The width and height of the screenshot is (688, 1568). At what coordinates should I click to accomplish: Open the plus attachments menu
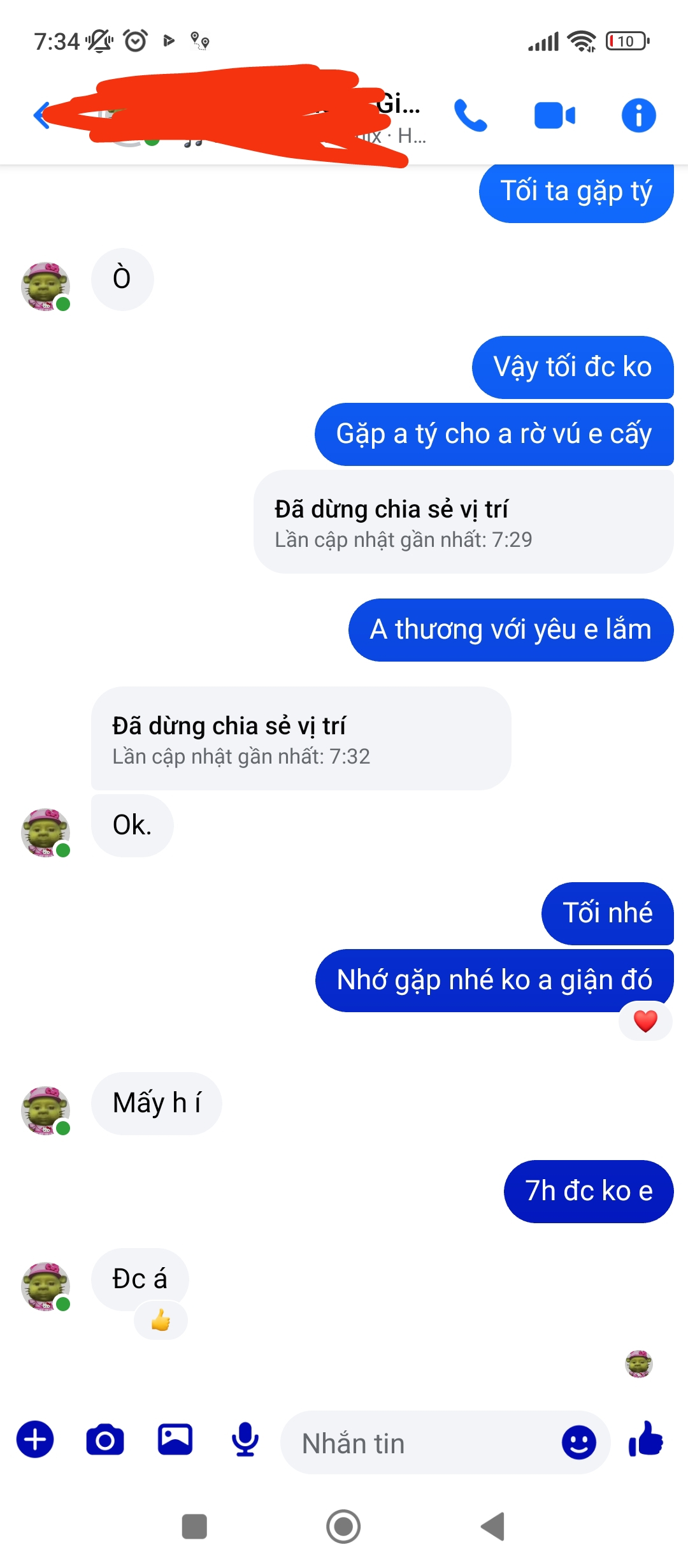pos(35,1440)
